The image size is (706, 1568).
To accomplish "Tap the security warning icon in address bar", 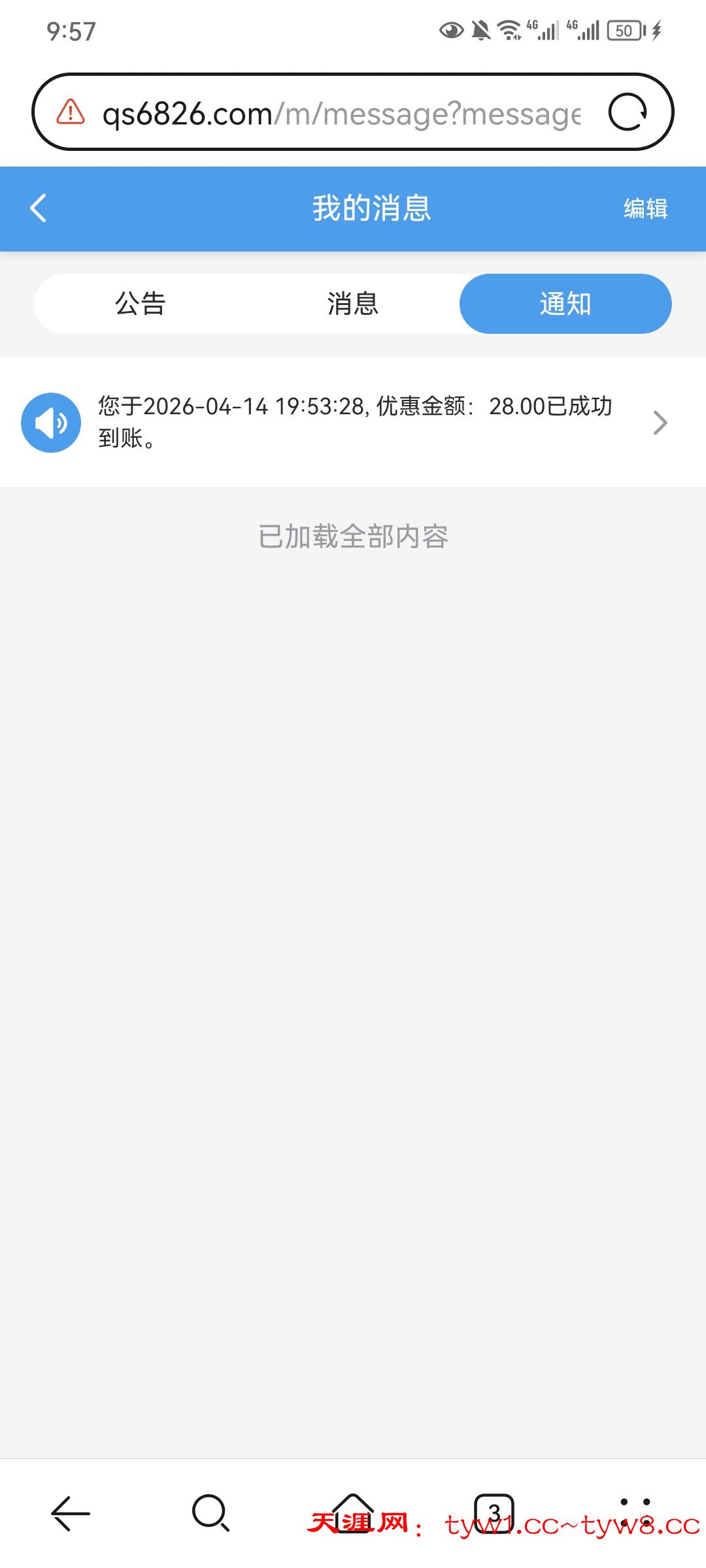I will pyautogui.click(x=69, y=112).
